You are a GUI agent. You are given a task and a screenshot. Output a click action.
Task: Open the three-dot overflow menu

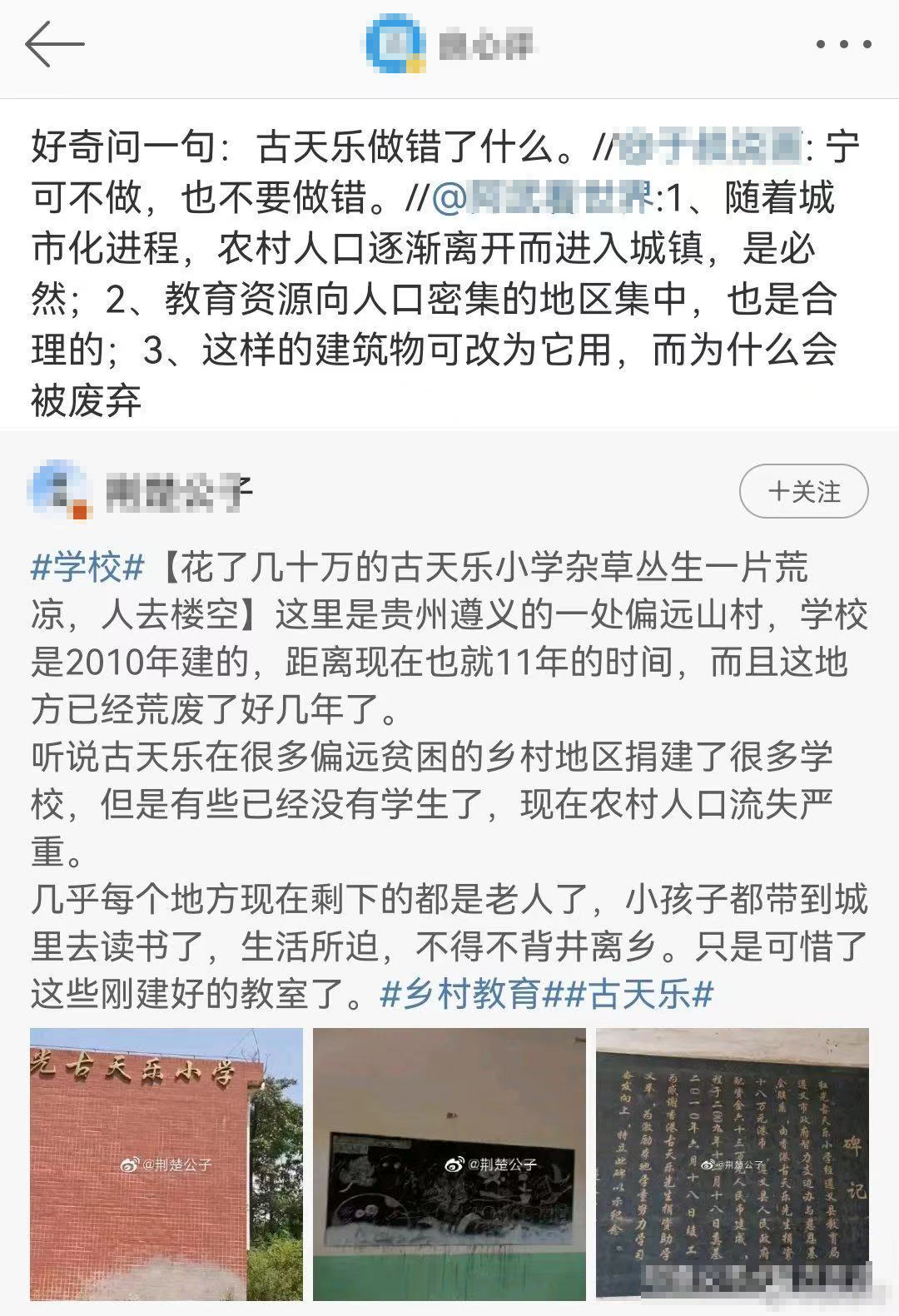coord(842,45)
